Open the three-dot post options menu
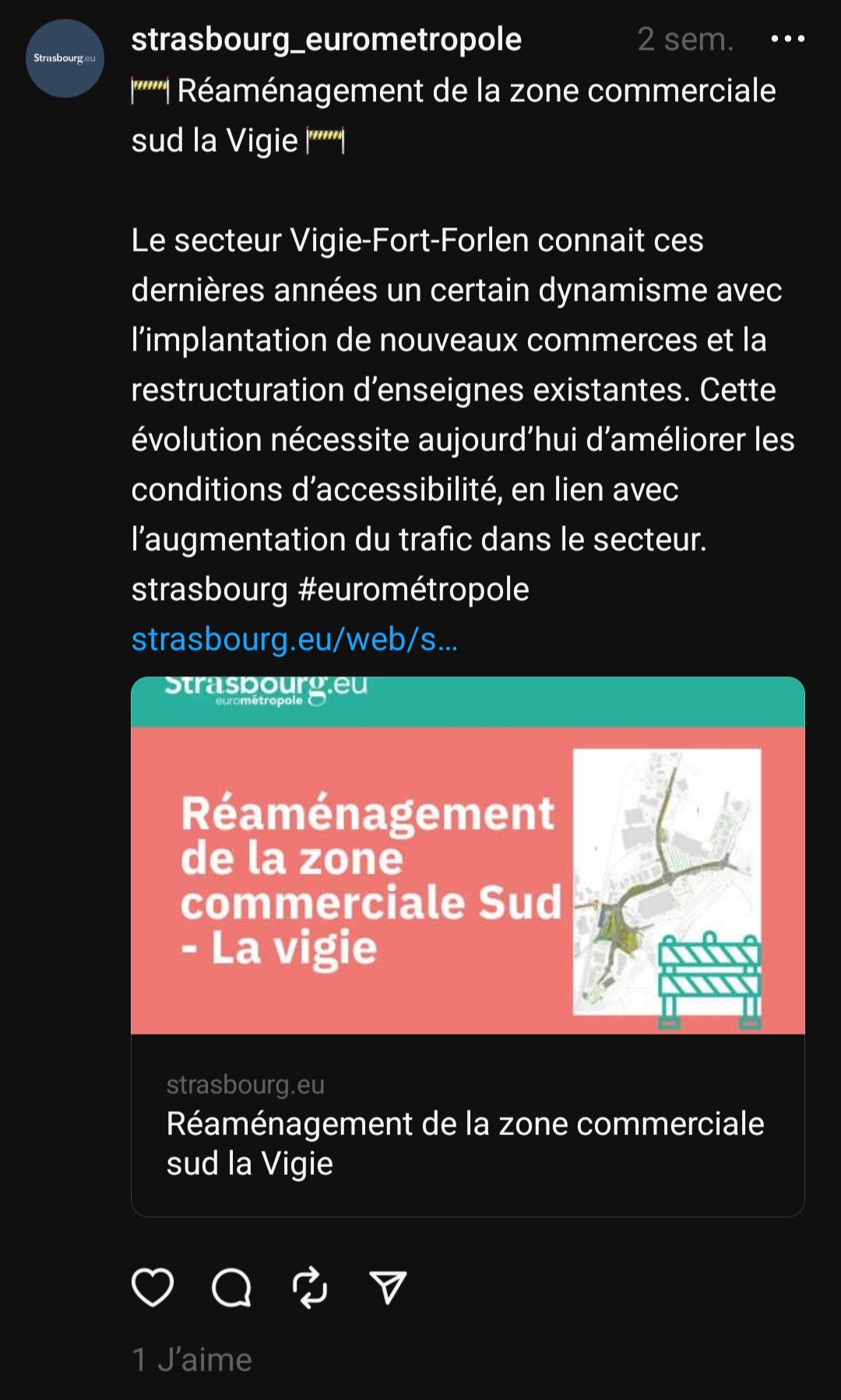Viewport: 841px width, 1400px height. point(787,39)
